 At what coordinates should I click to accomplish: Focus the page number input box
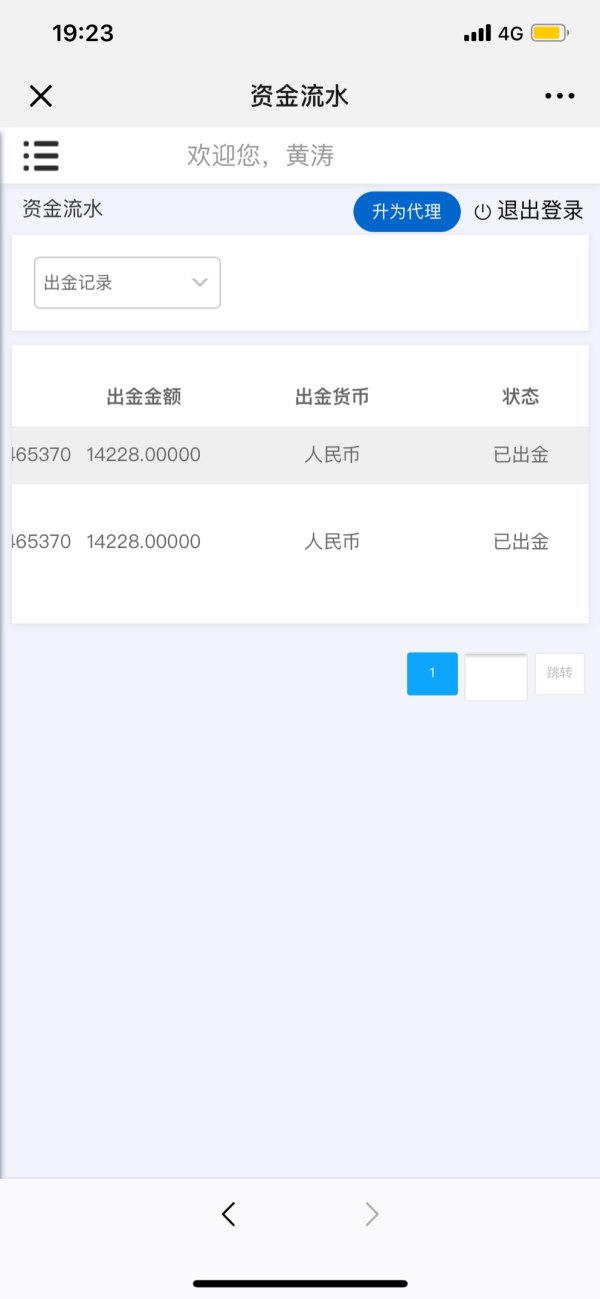click(496, 677)
